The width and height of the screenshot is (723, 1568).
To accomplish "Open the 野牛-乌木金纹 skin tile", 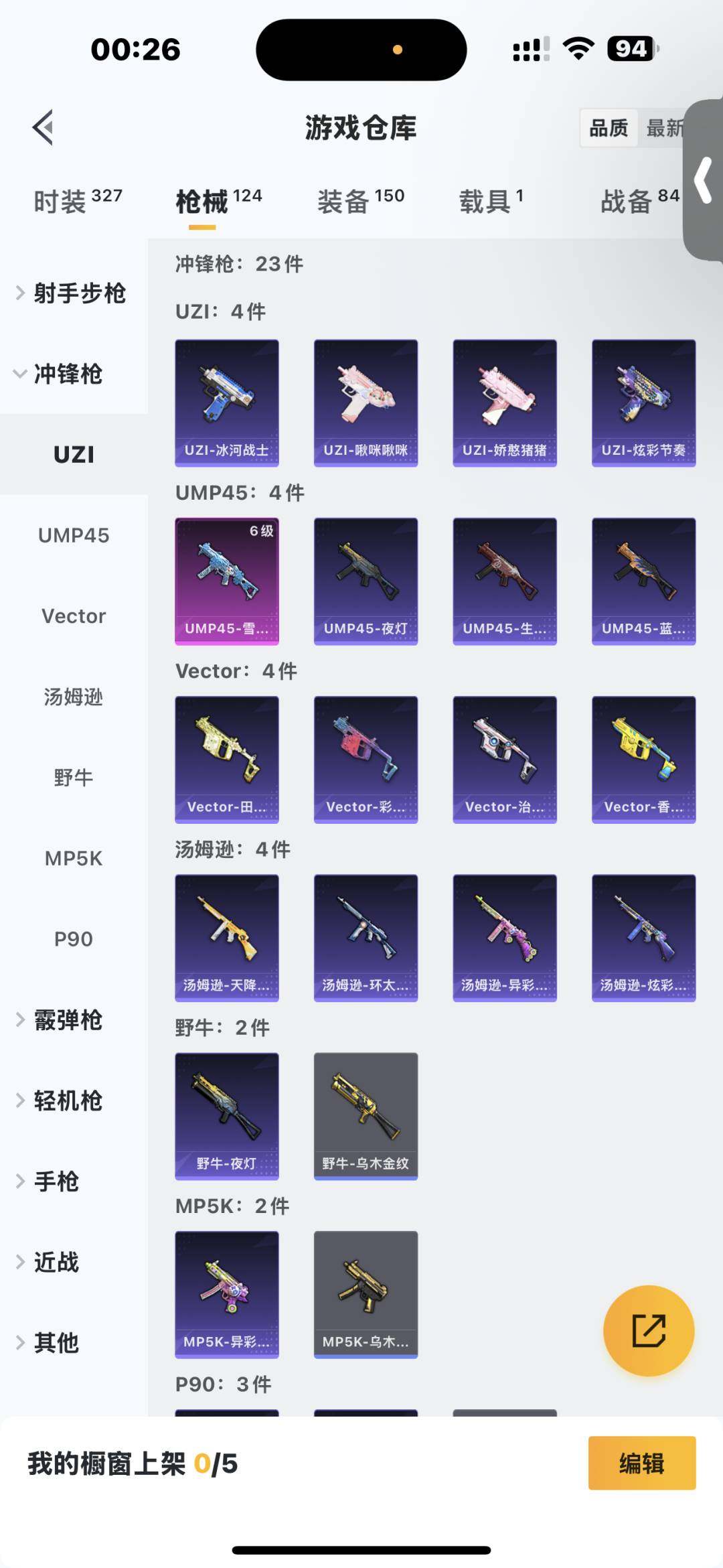I will [366, 1116].
